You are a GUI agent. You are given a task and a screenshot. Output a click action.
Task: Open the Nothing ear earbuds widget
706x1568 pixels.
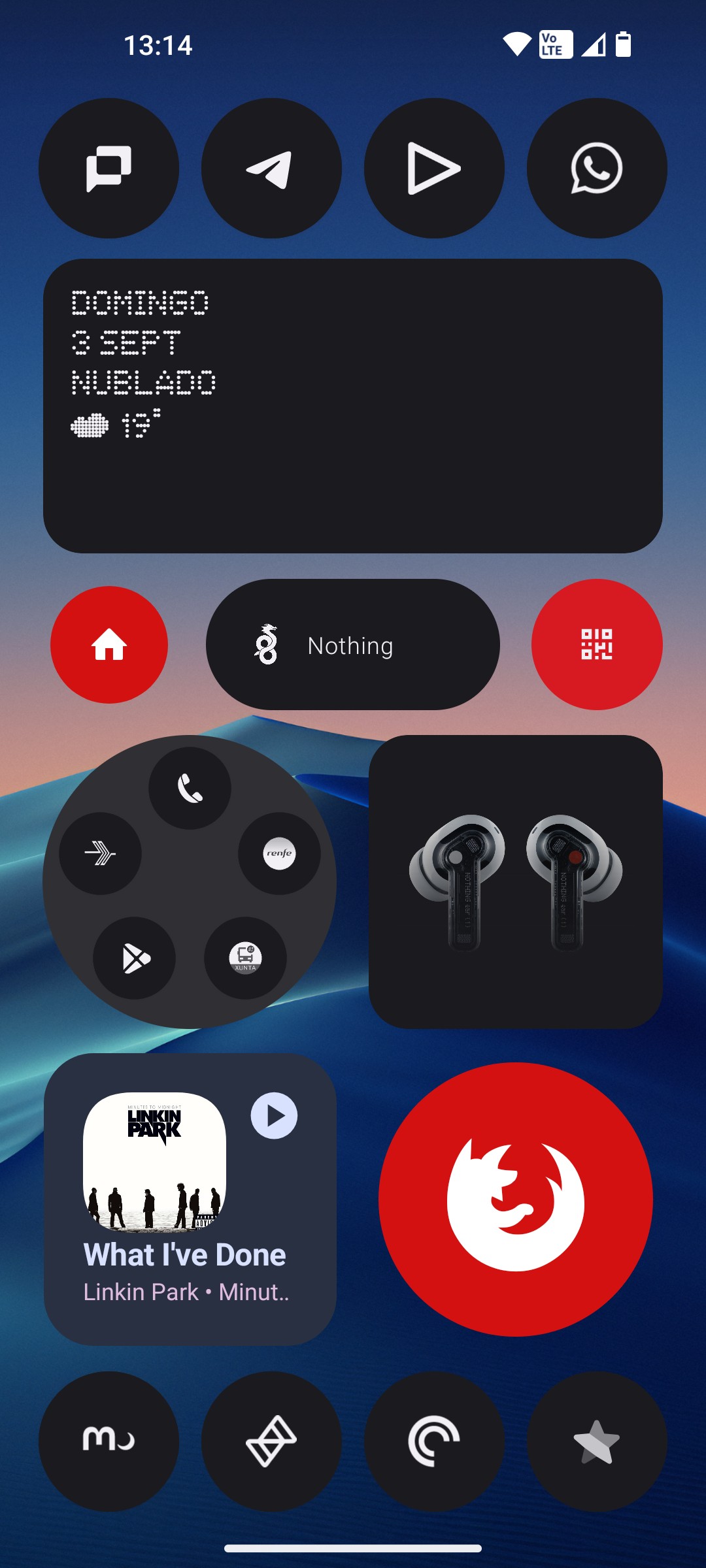click(x=516, y=882)
